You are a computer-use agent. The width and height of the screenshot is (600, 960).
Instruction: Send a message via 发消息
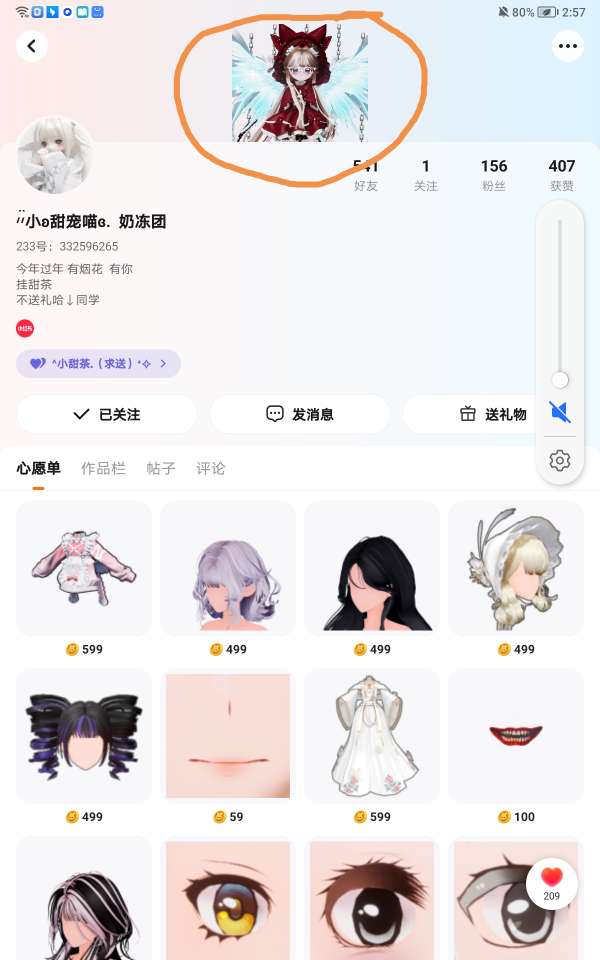coord(300,414)
